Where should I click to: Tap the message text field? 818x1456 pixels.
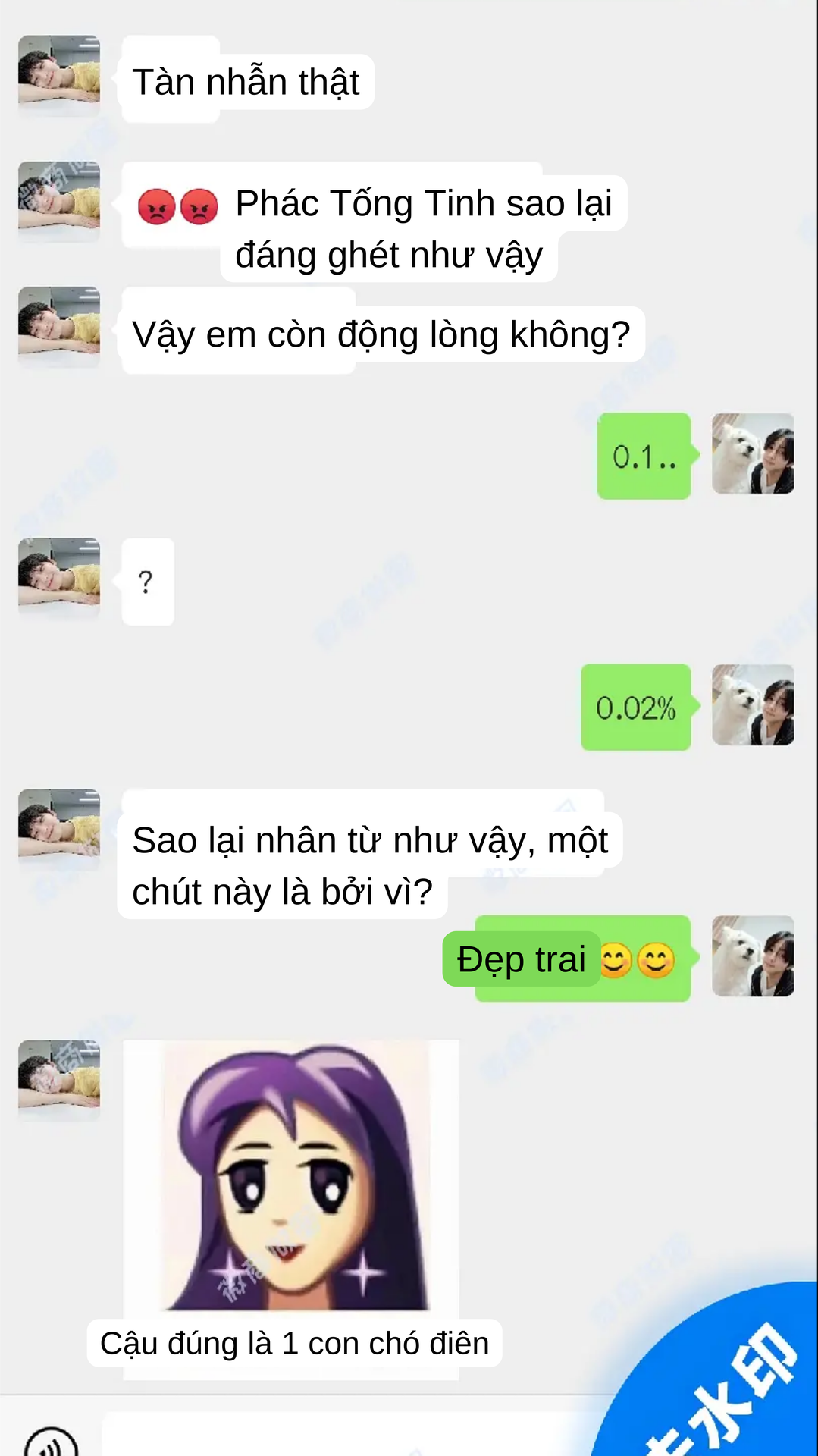(x=341, y=1435)
